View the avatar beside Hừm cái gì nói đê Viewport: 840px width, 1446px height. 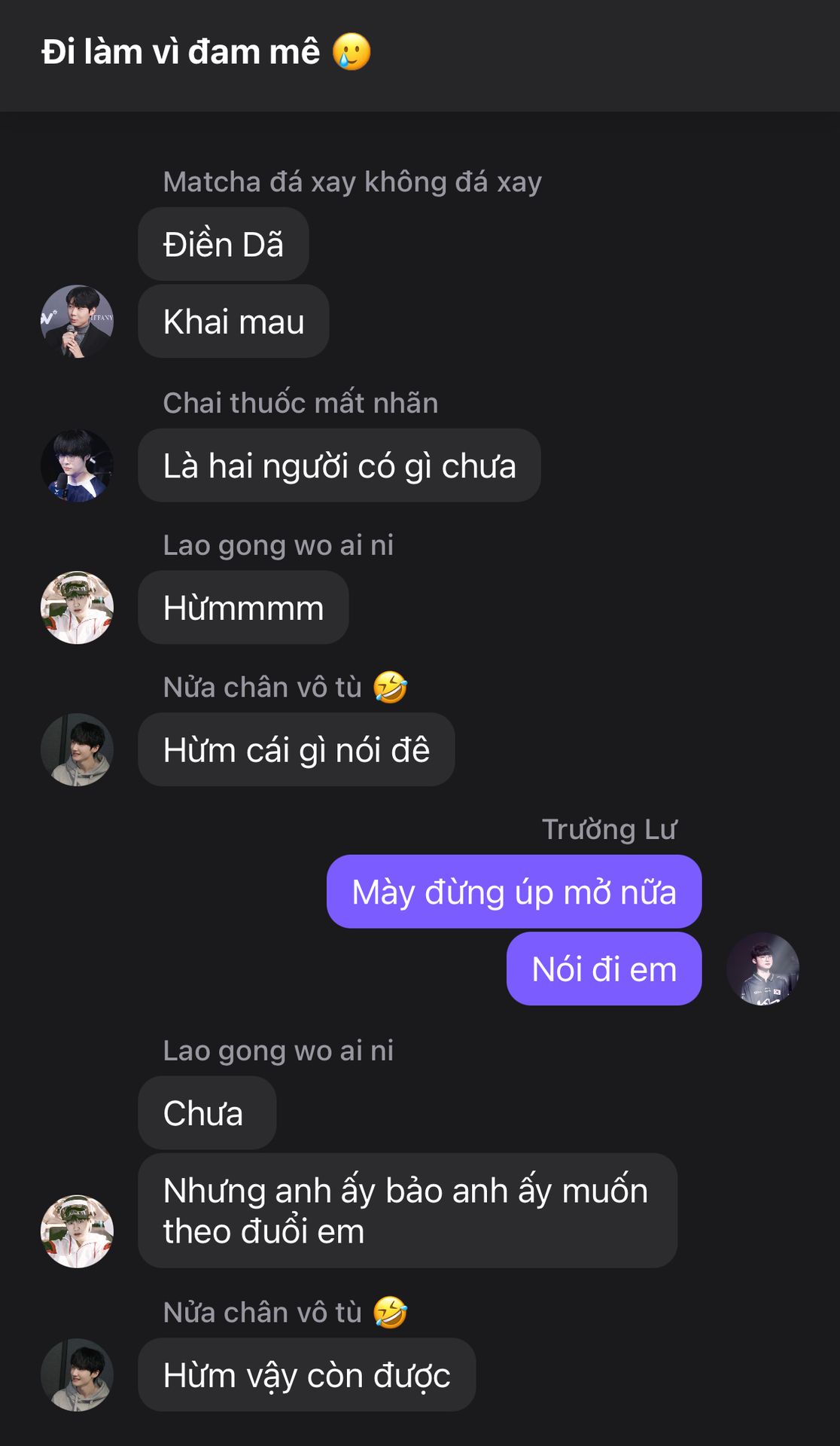77,749
